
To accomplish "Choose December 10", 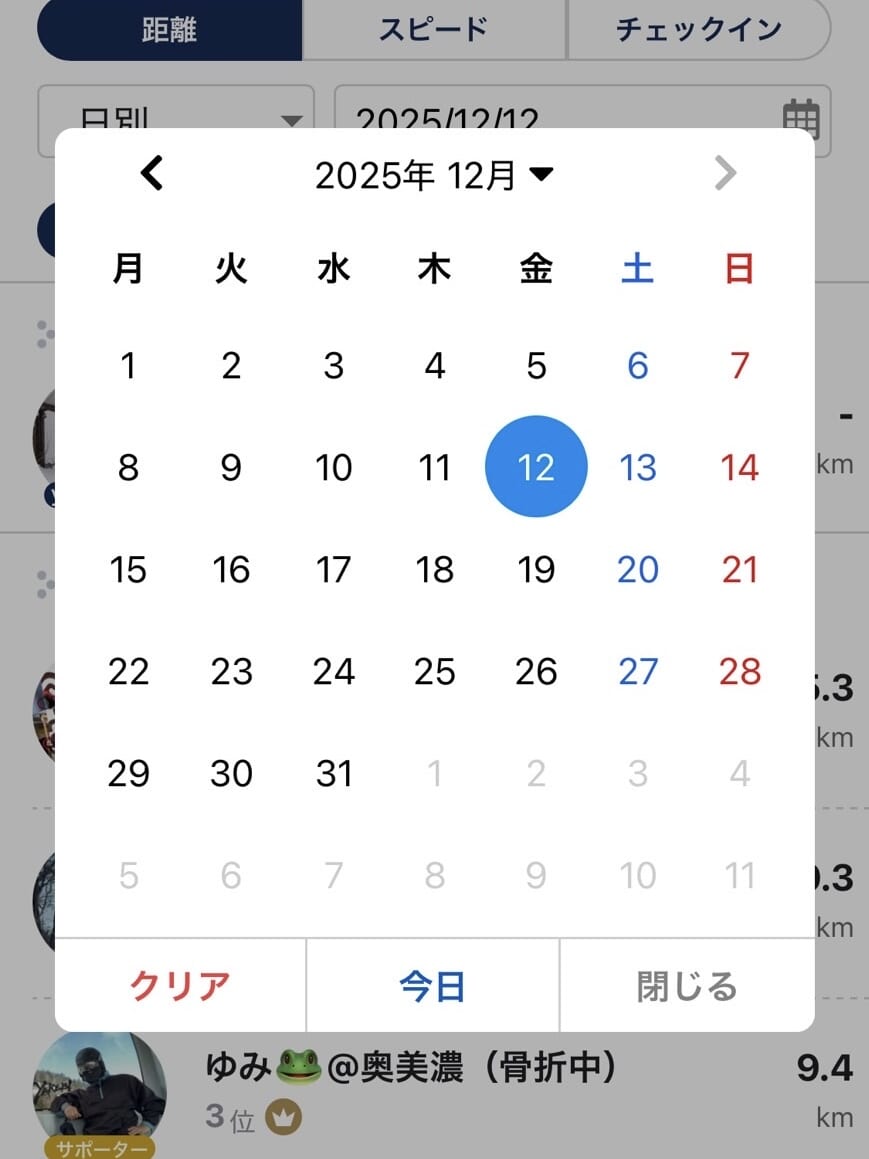I will point(333,468).
